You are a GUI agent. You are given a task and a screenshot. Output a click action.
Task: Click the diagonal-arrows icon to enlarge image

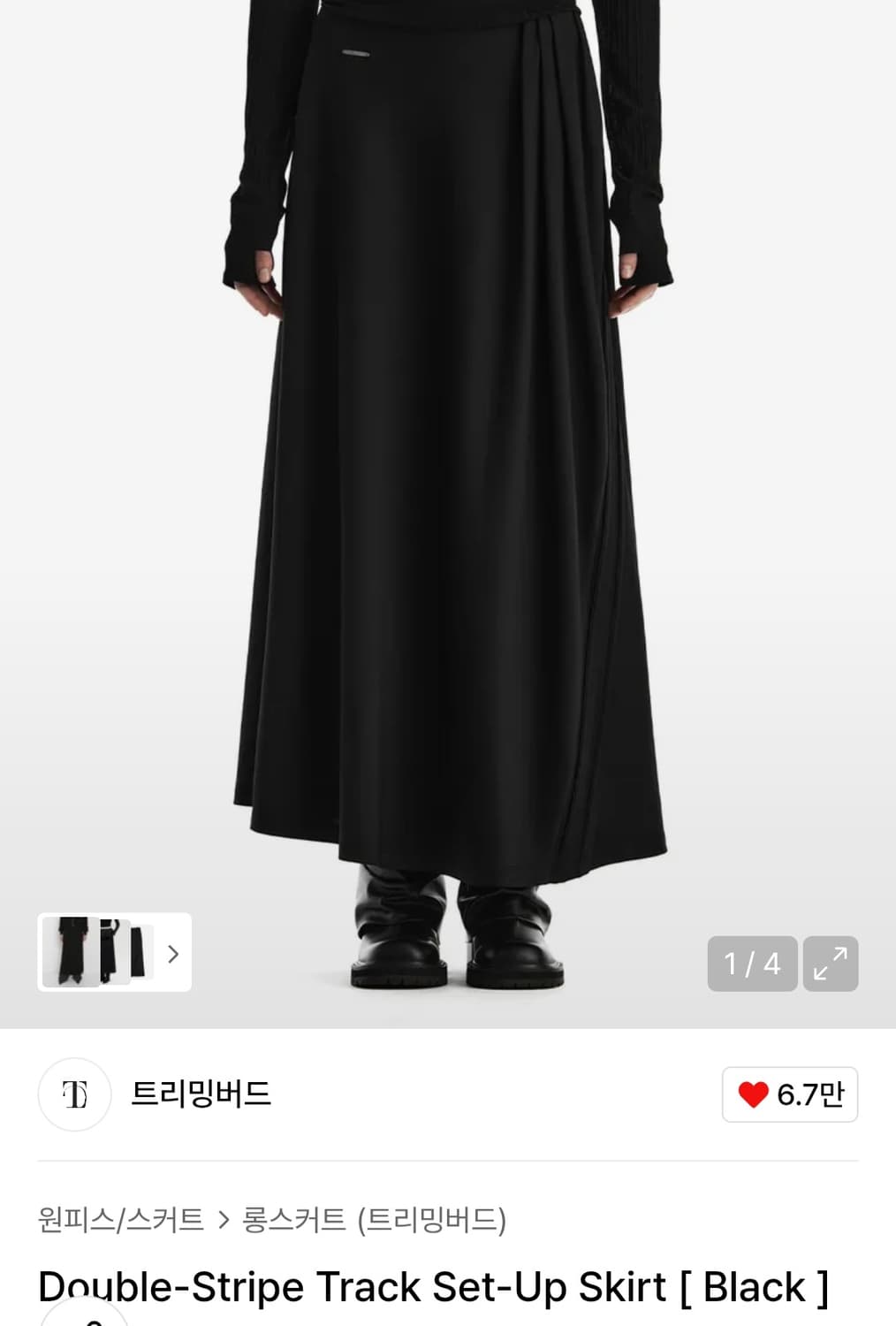[x=831, y=964]
